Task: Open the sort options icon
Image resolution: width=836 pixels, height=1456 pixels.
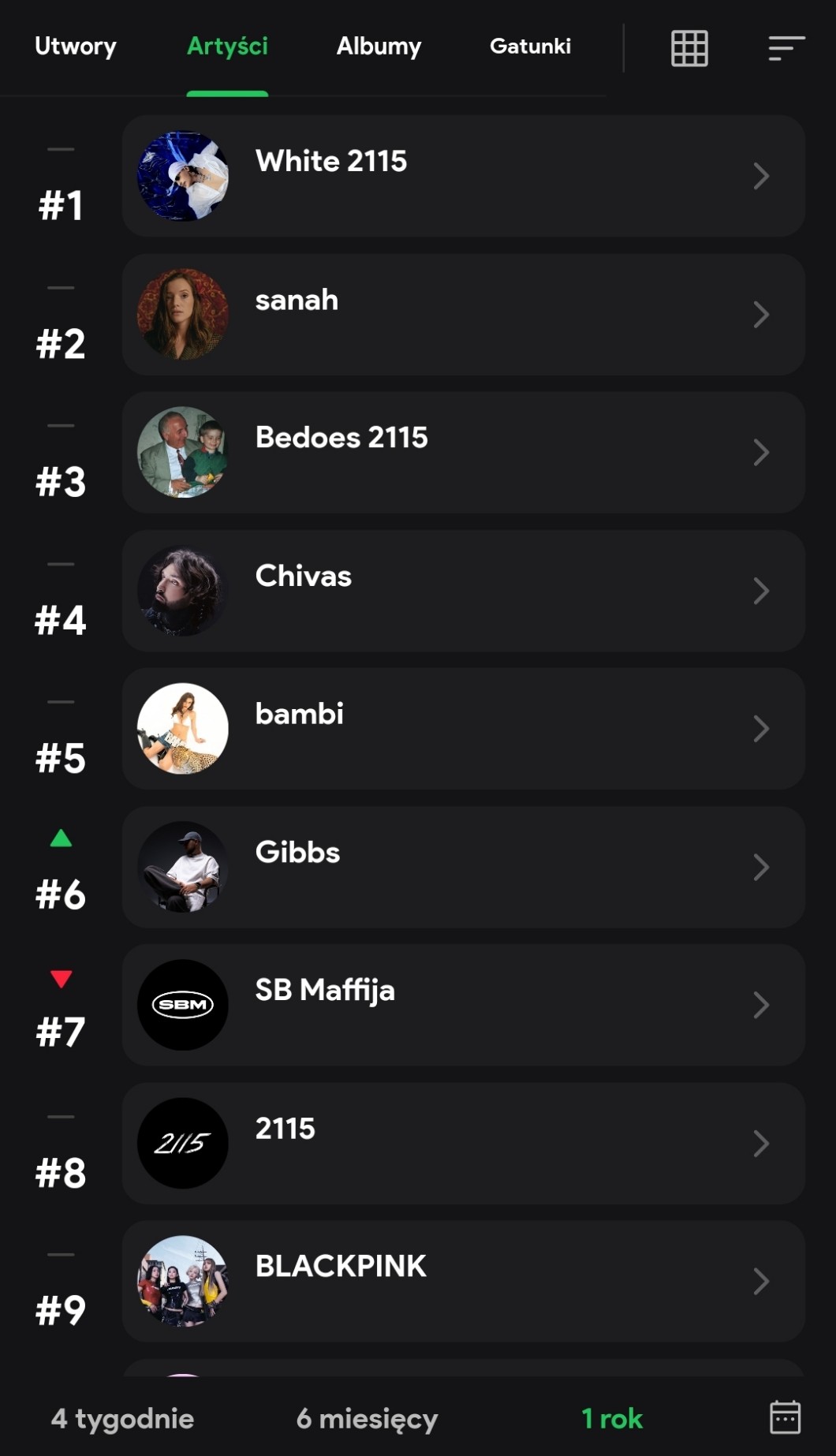Action: tap(786, 48)
